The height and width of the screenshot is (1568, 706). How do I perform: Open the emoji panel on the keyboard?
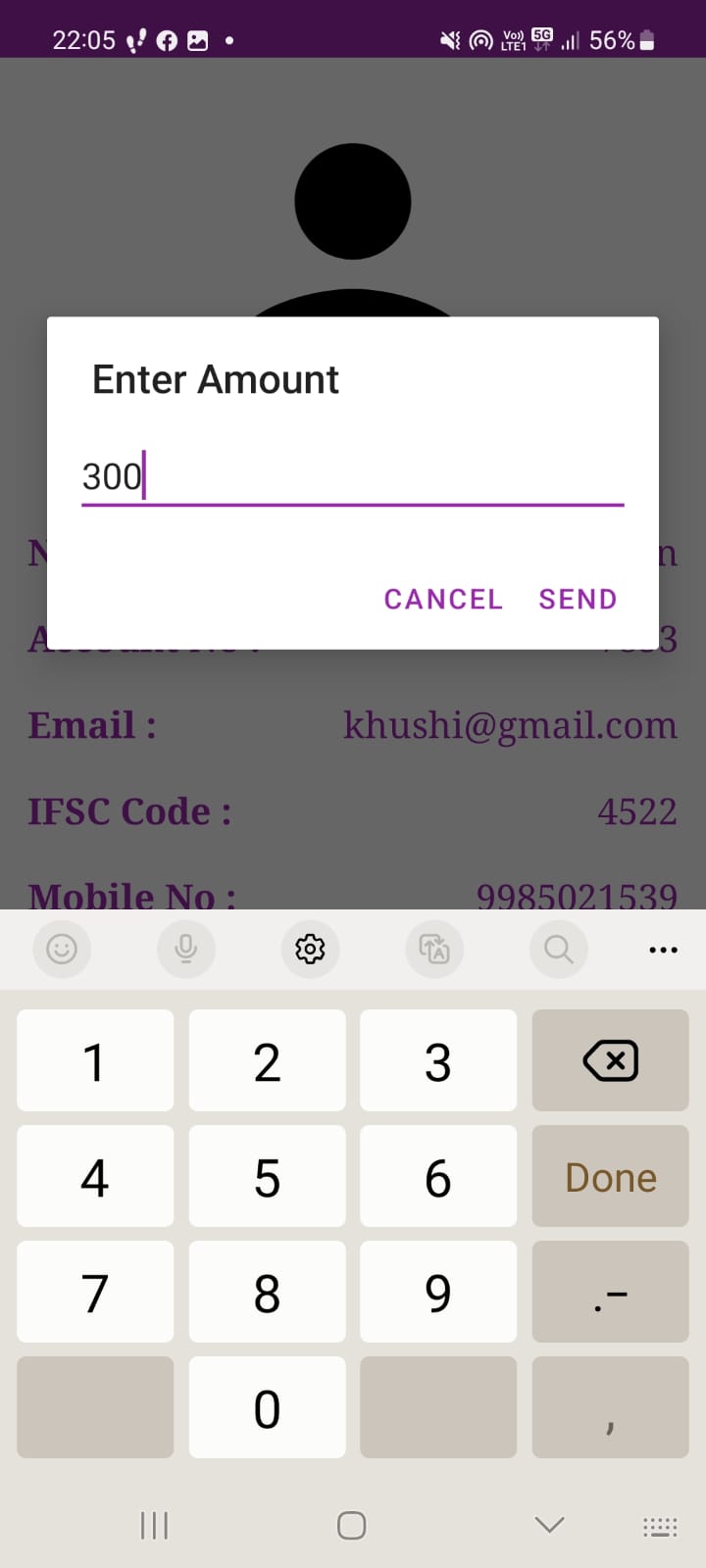(62, 949)
